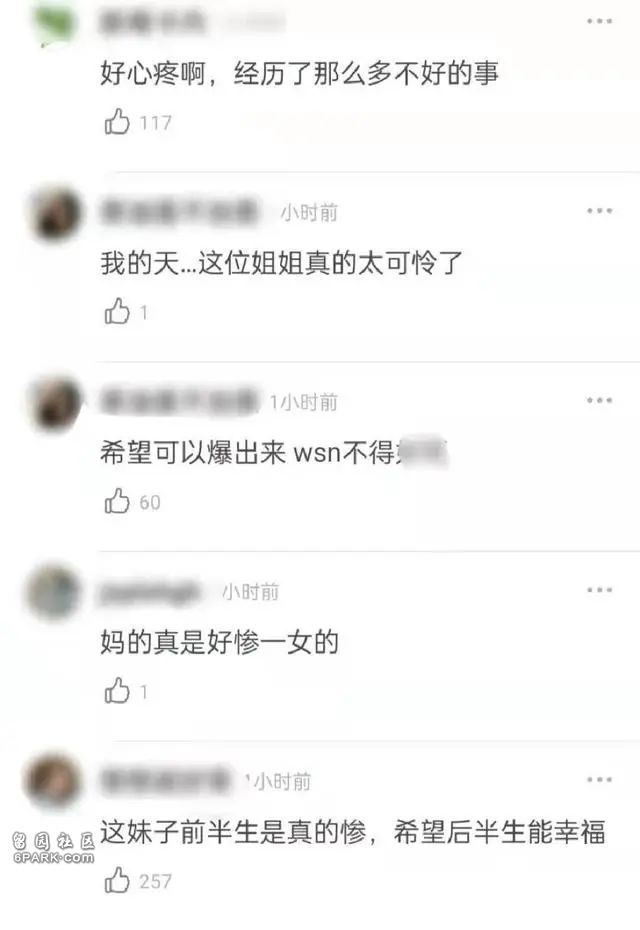The height and width of the screenshot is (930, 640).
Task: Open the overflow menu on the '我的天...这位姐姐' comment
Action: click(600, 211)
